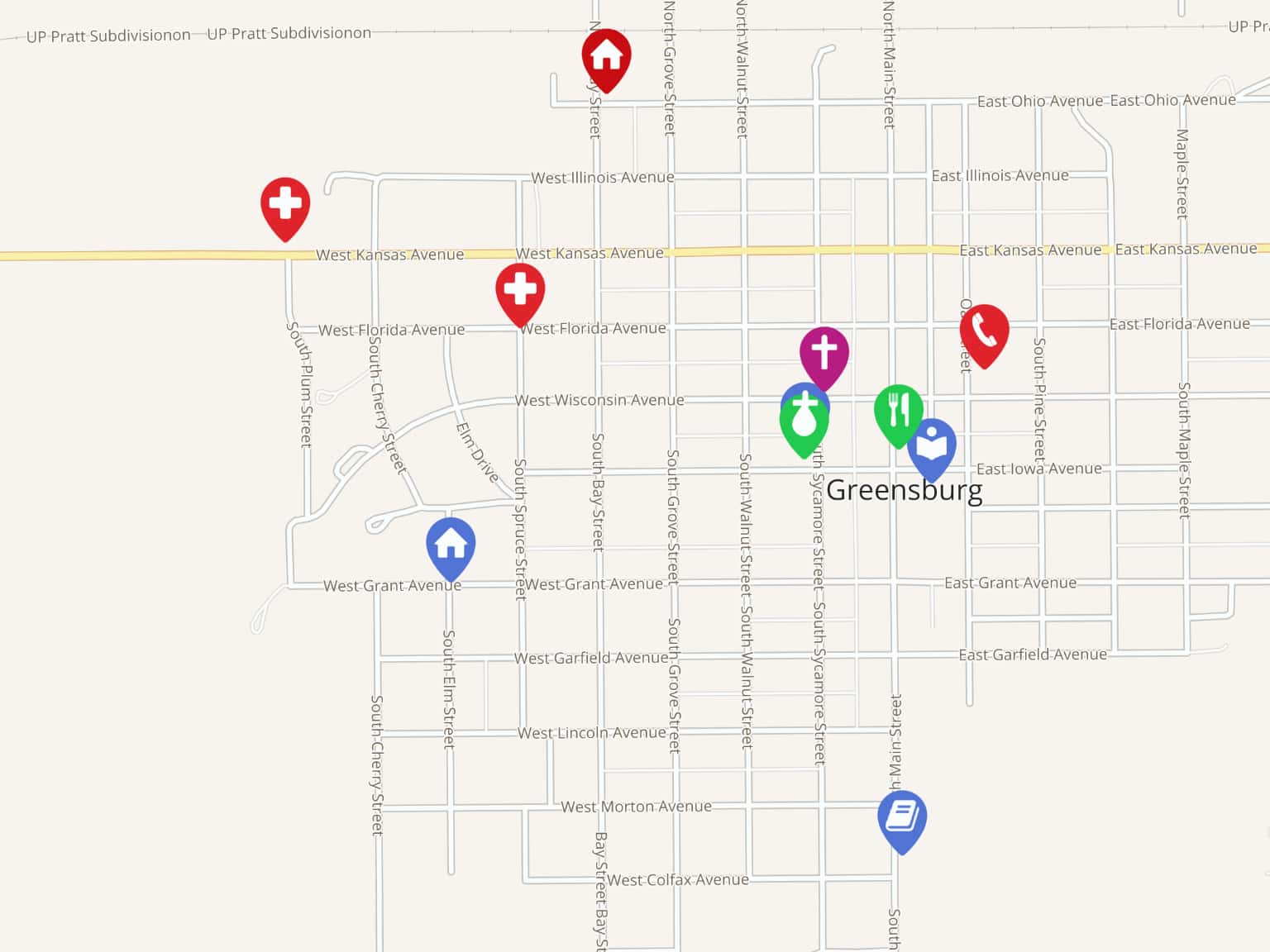1270x952 pixels.
Task: Tap the green pin with the drop symbol
Action: [804, 423]
